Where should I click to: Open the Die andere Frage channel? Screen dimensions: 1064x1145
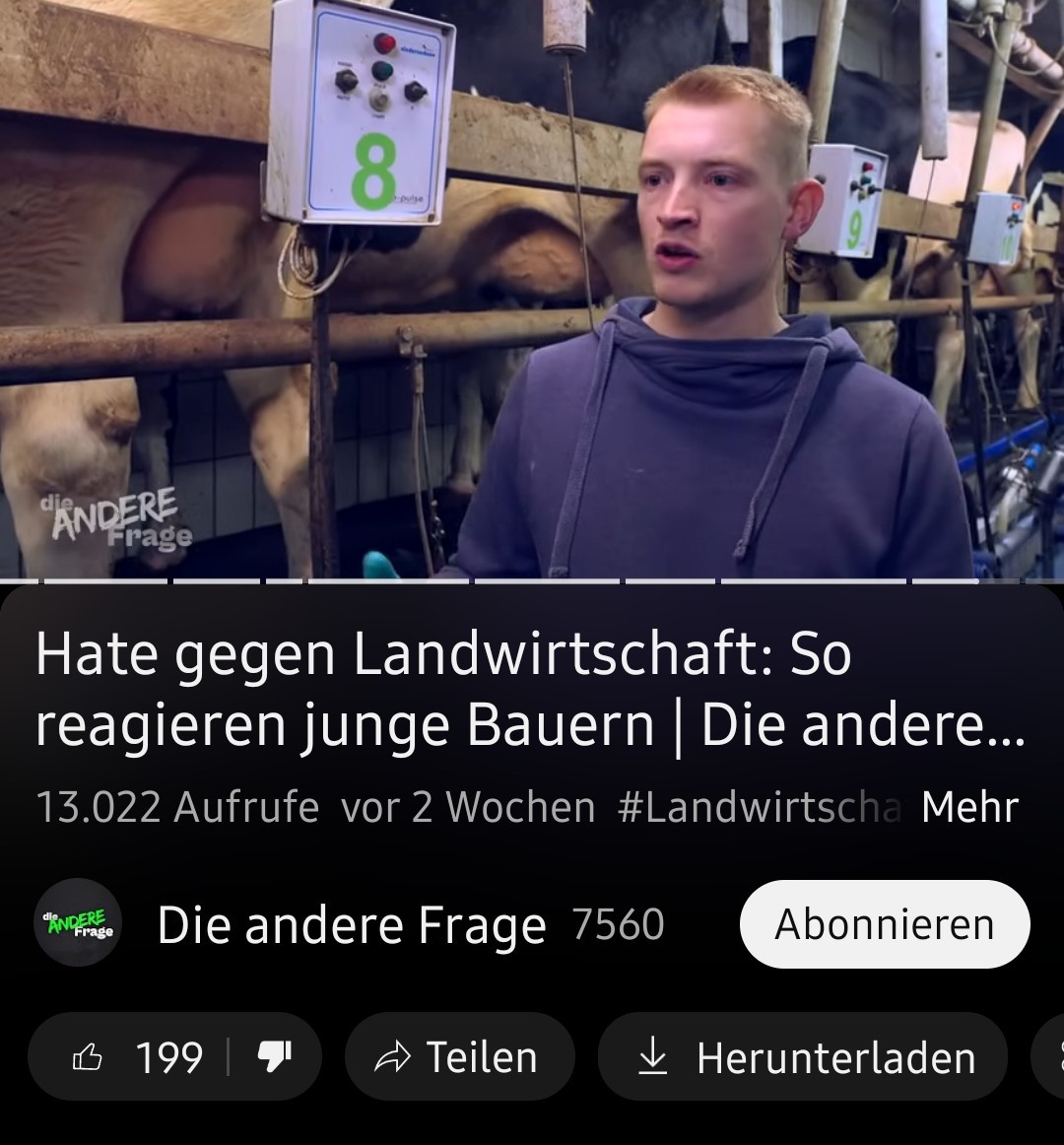tap(350, 925)
